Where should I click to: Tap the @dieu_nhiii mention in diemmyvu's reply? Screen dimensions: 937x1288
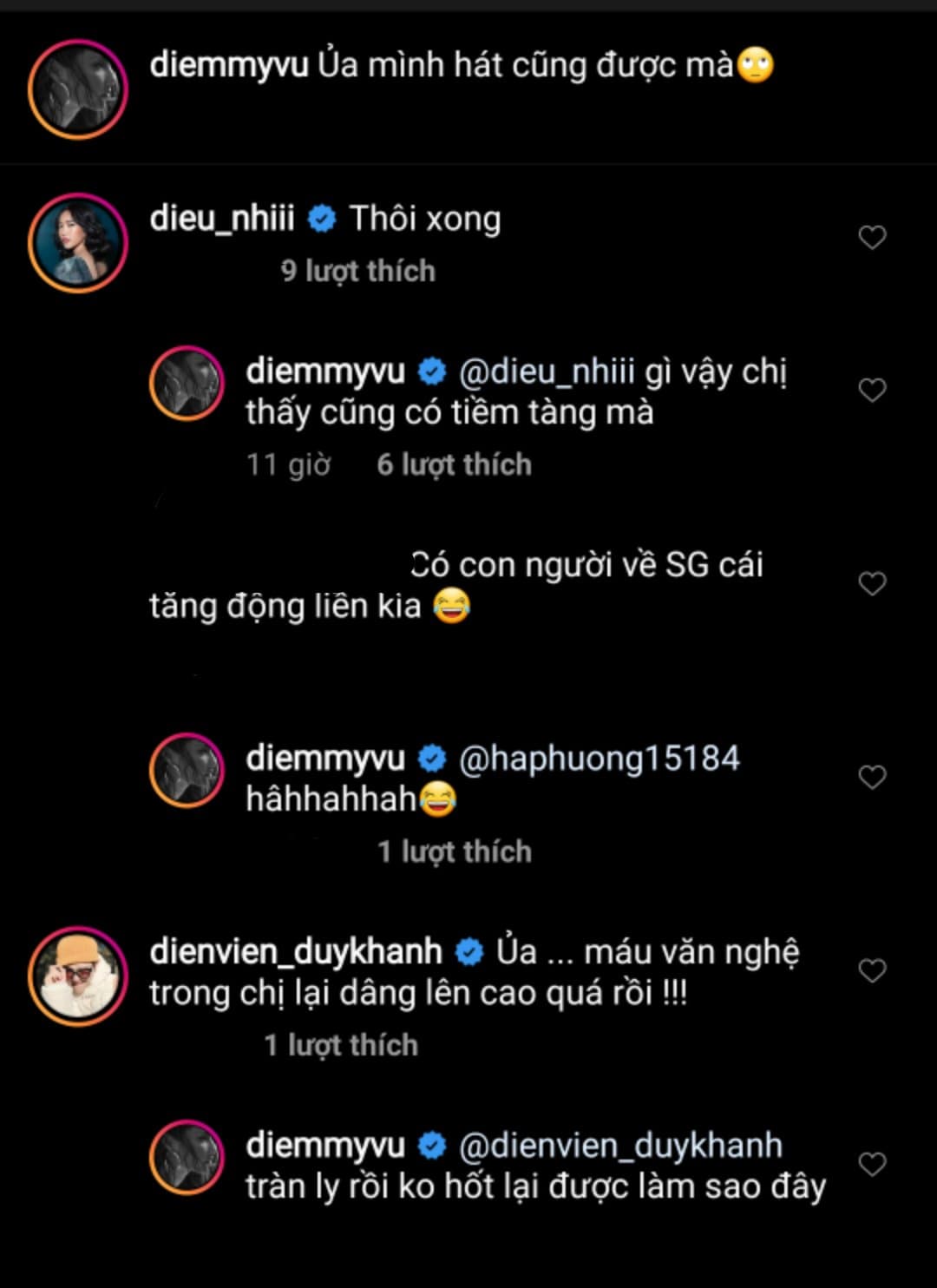547,371
